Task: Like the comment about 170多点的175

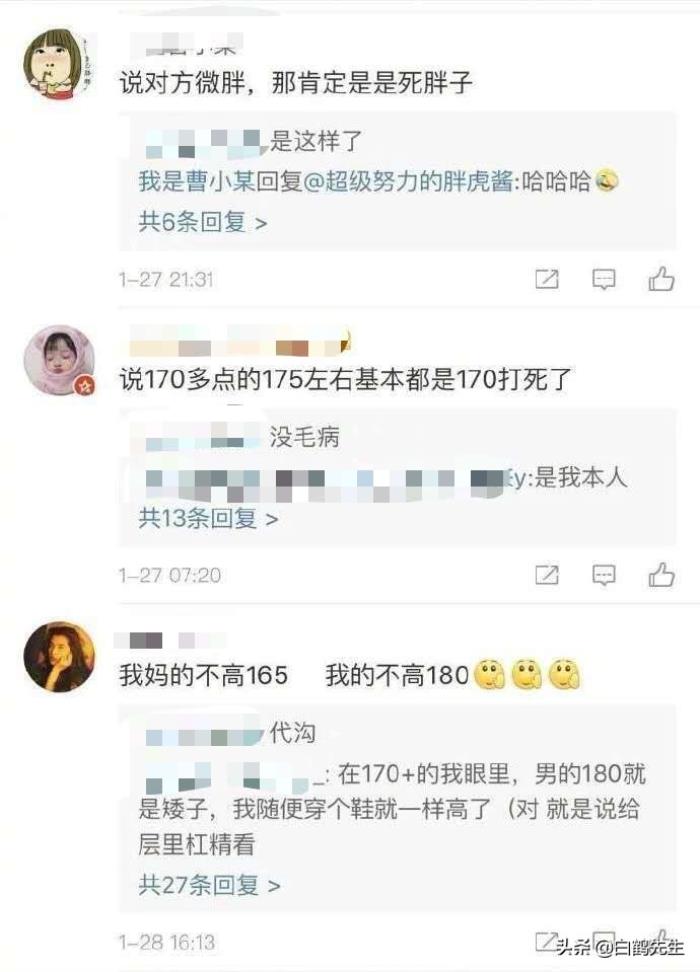Action: click(x=661, y=575)
